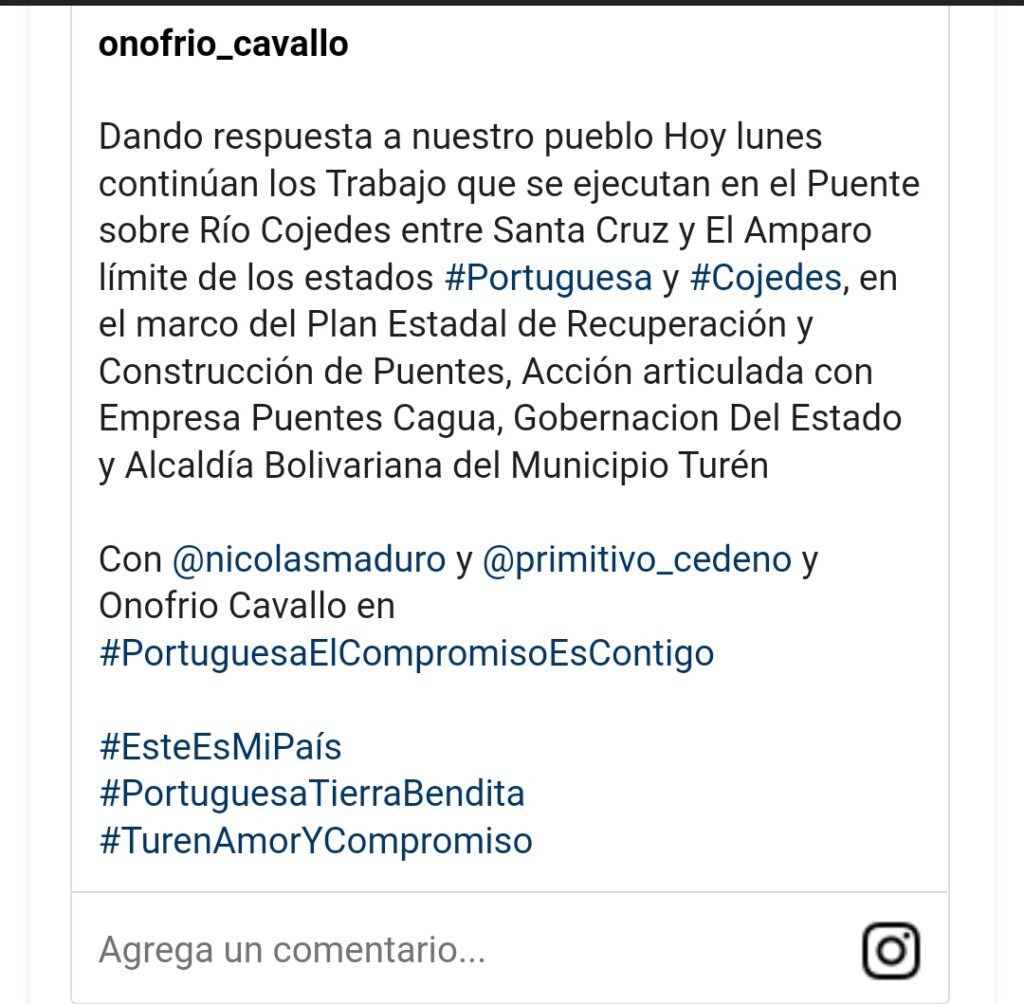Open onofrio_cavallo's profile
1024x1004 pixels.
[x=223, y=44]
